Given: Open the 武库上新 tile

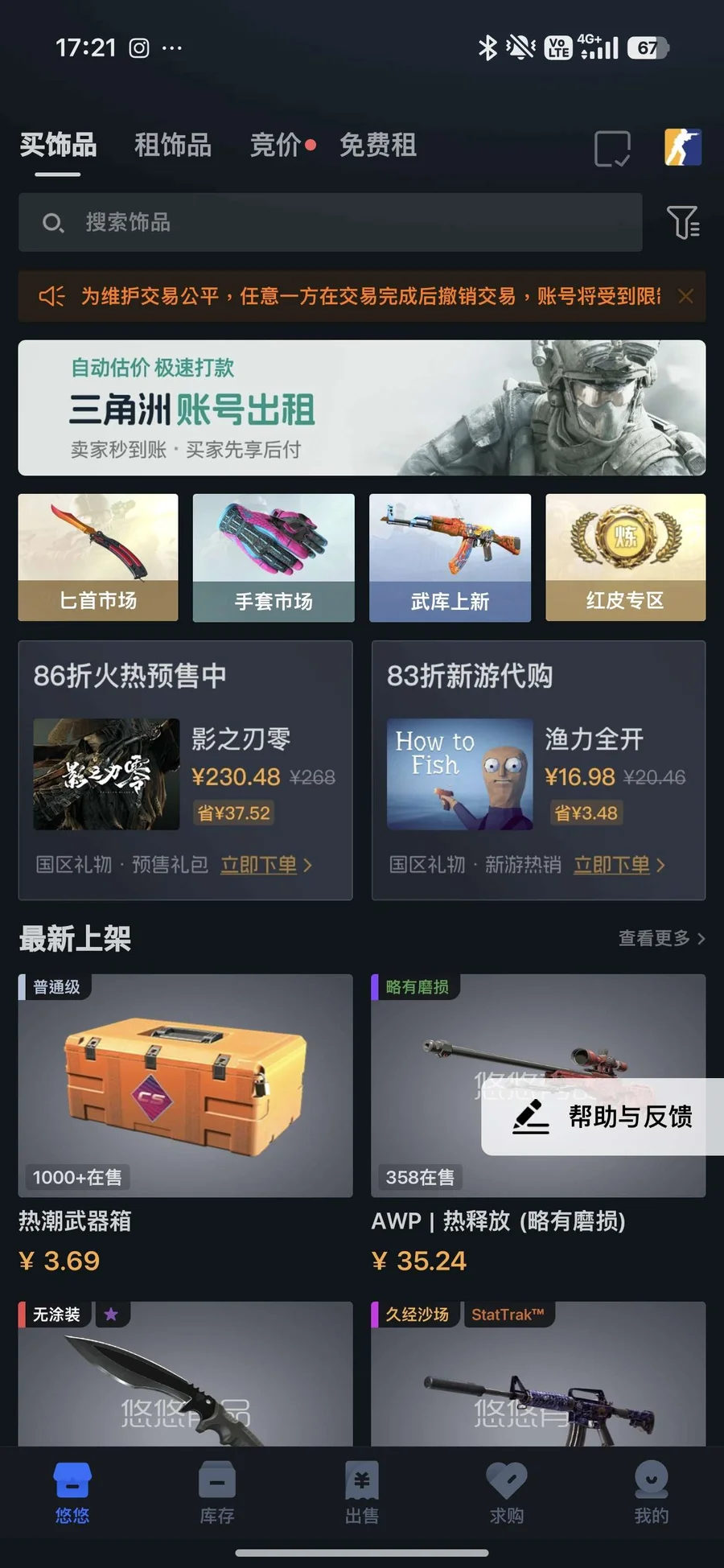Looking at the screenshot, I should point(450,558).
